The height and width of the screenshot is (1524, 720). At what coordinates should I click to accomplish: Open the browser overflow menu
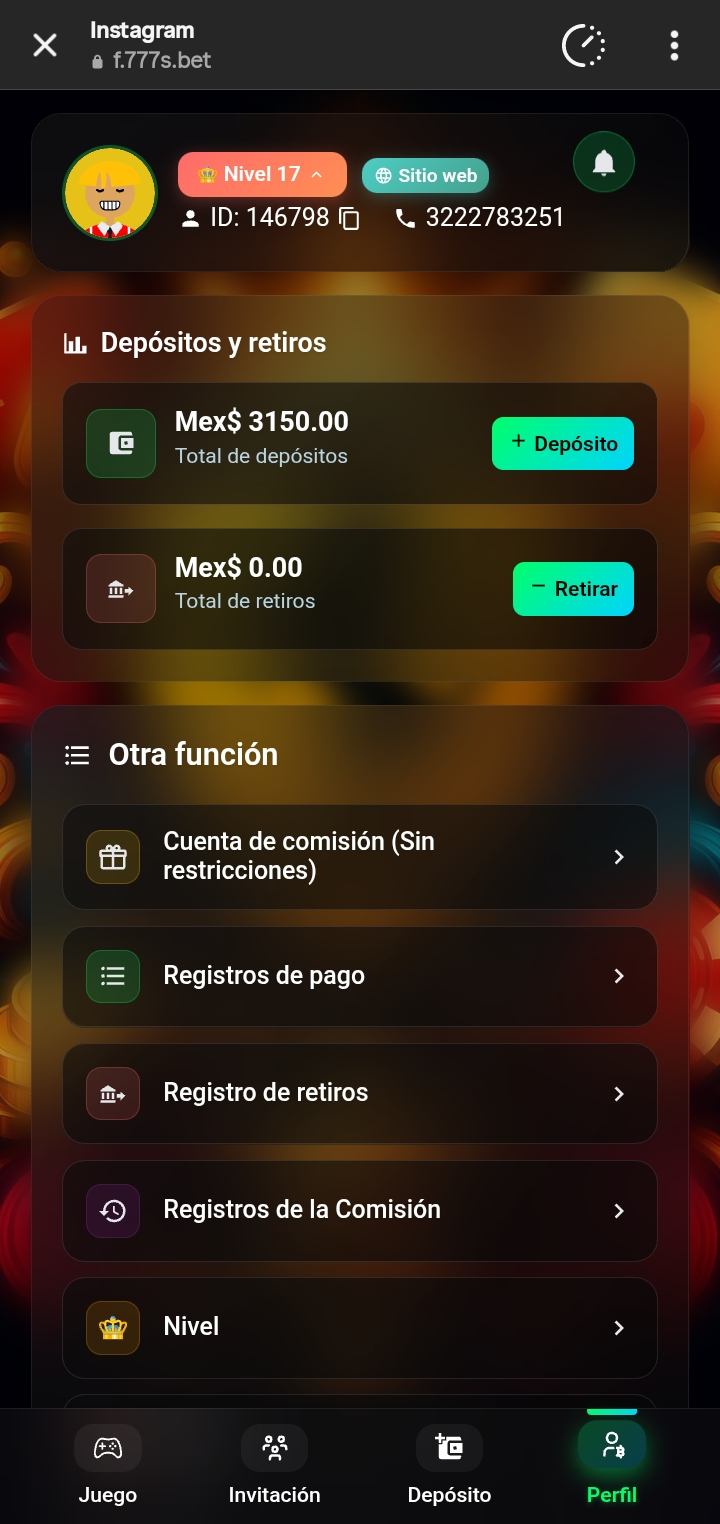point(675,45)
